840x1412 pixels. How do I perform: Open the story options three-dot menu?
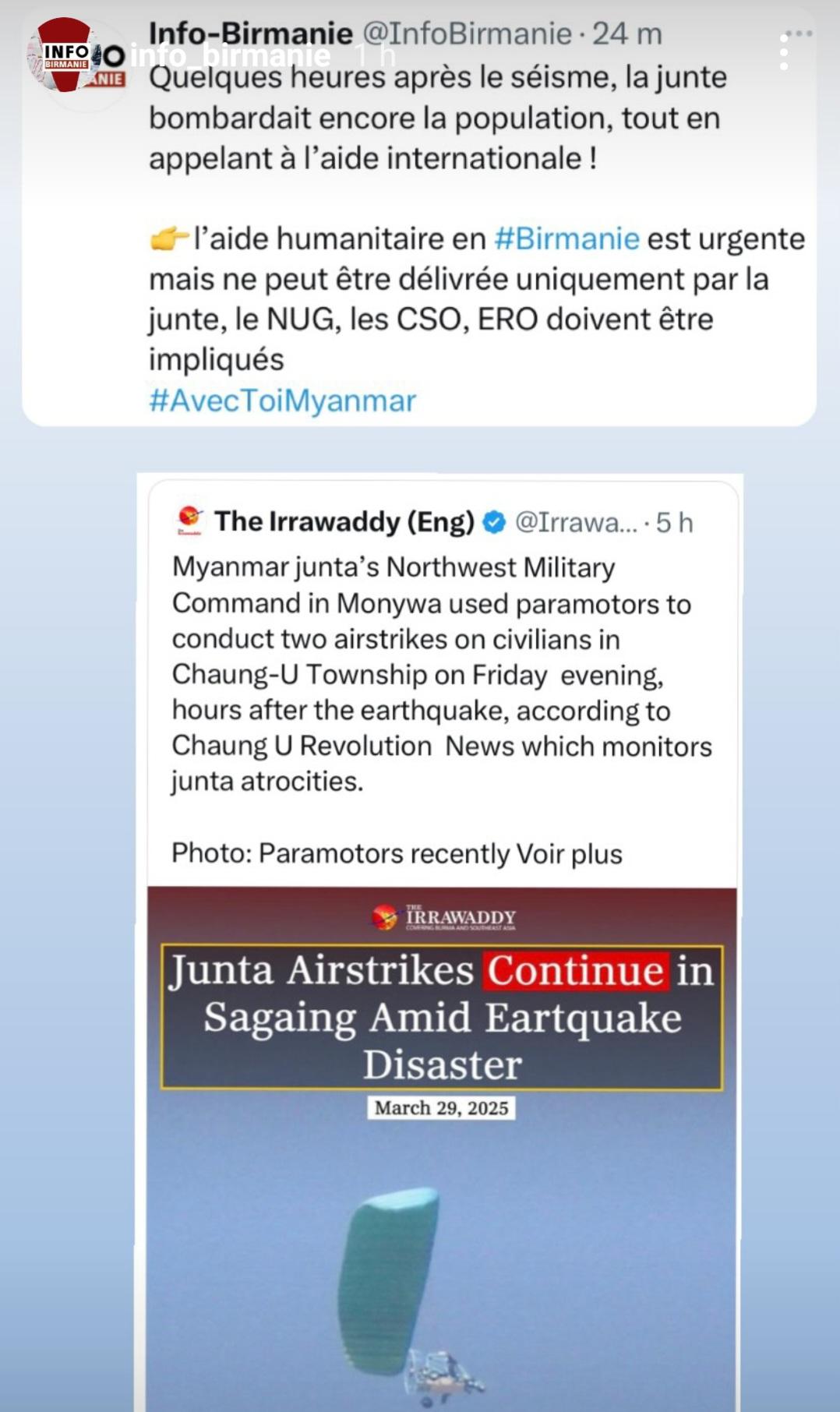pos(784,51)
